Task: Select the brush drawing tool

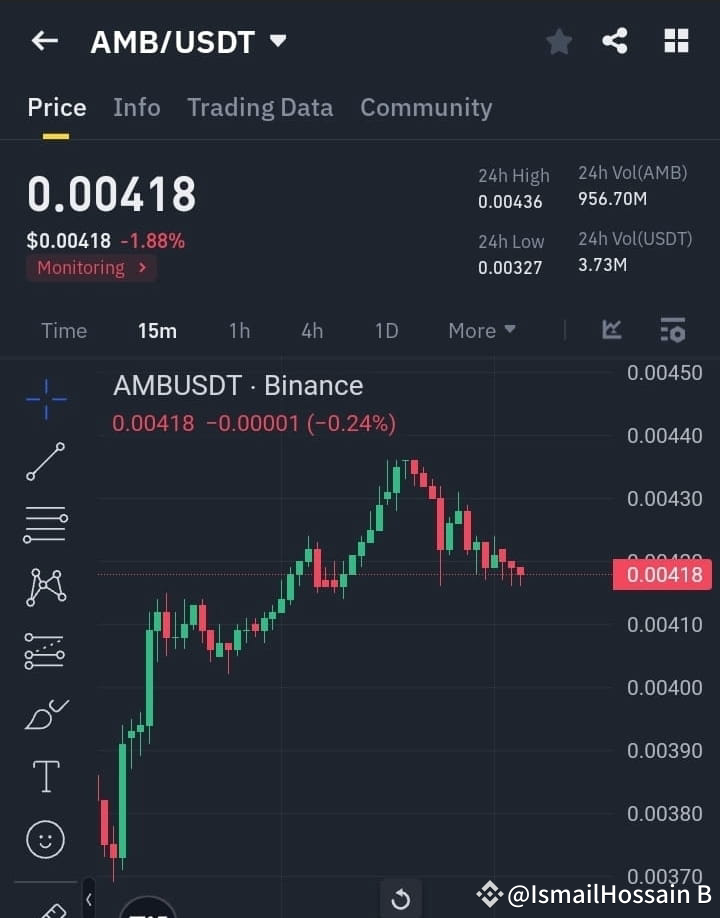Action: point(45,713)
